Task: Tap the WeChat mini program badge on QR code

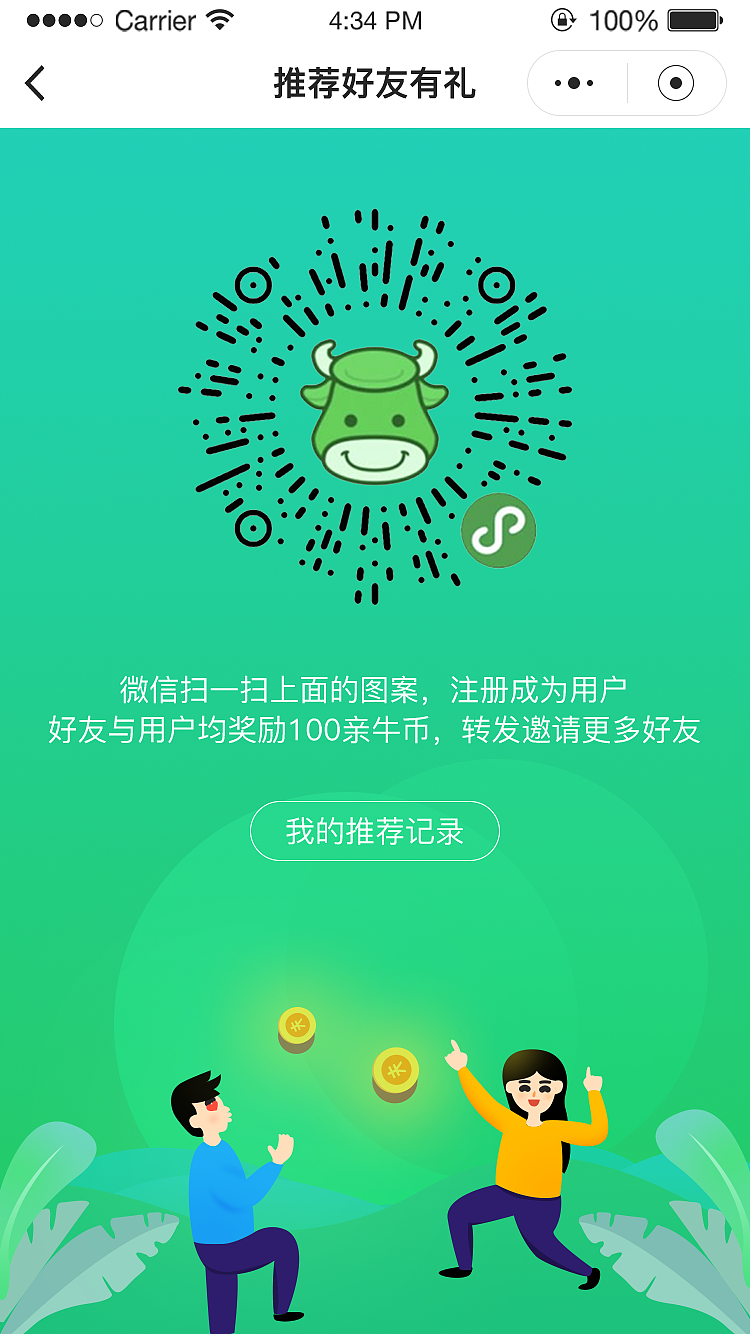Action: click(x=498, y=528)
